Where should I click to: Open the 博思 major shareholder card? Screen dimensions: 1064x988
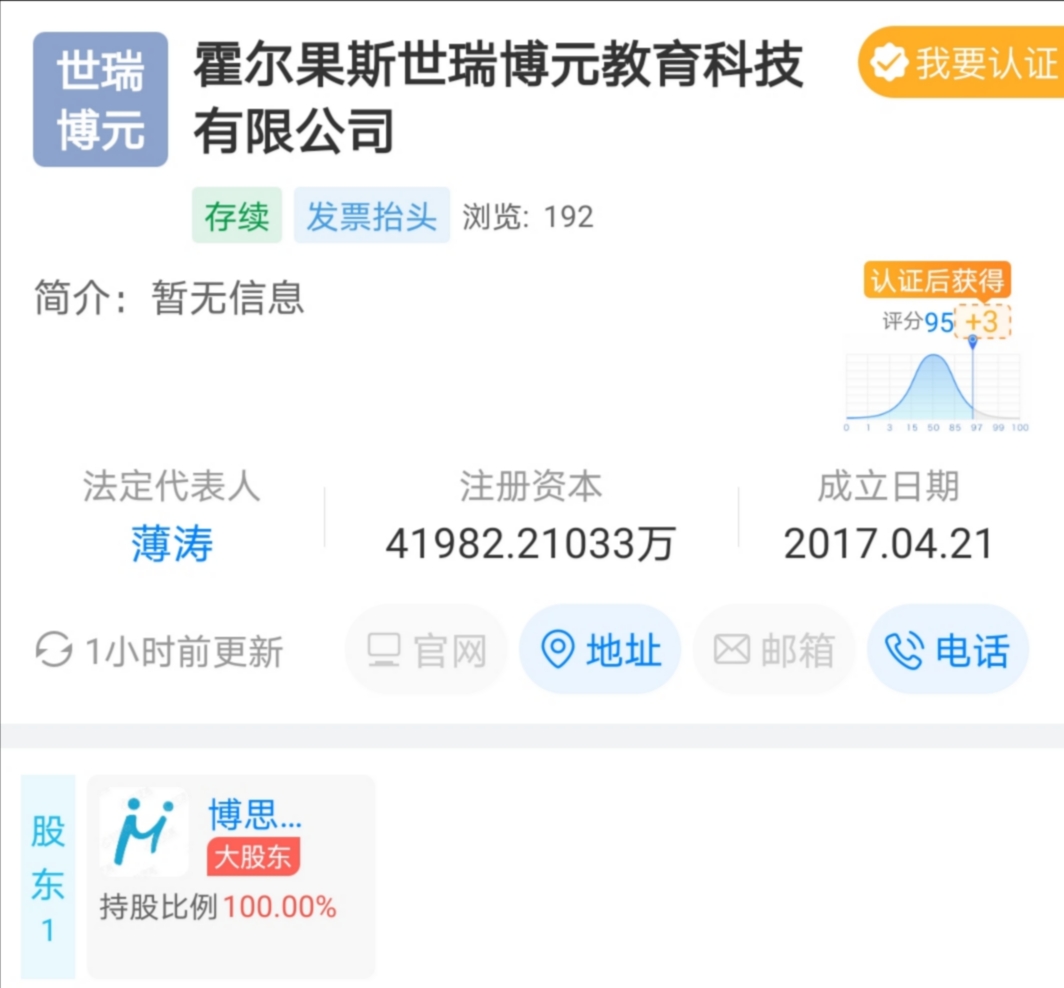pos(231,876)
